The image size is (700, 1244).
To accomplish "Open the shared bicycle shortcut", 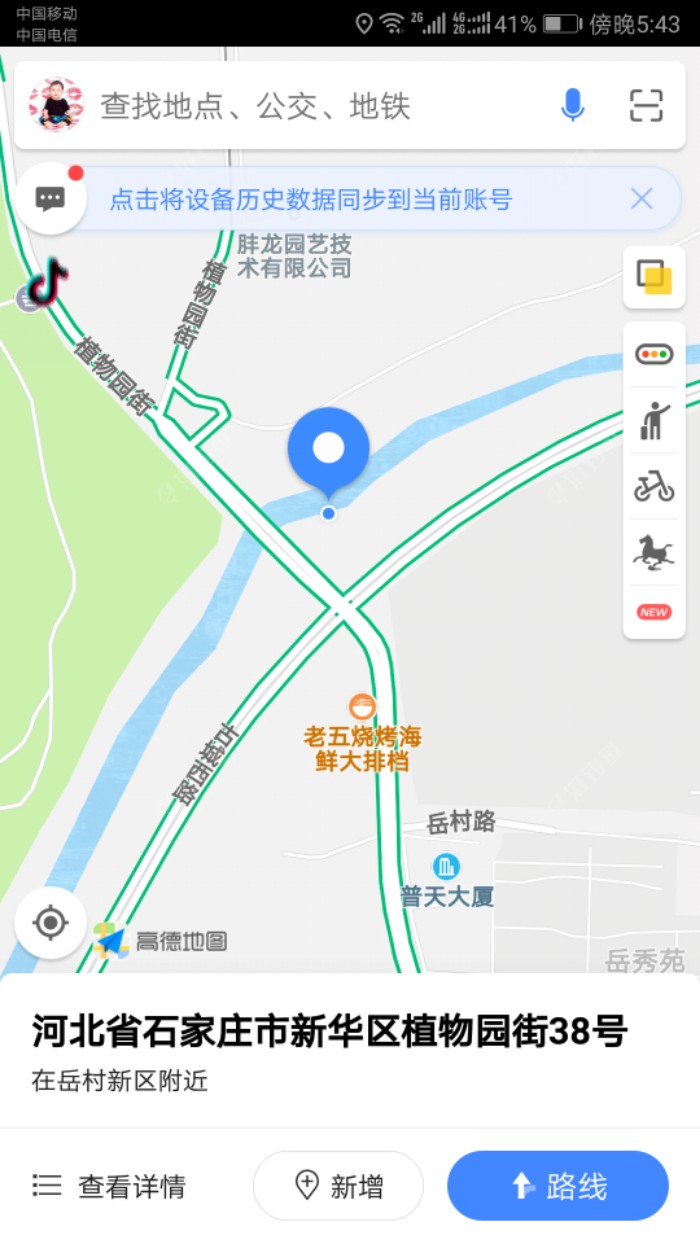I will point(654,487).
